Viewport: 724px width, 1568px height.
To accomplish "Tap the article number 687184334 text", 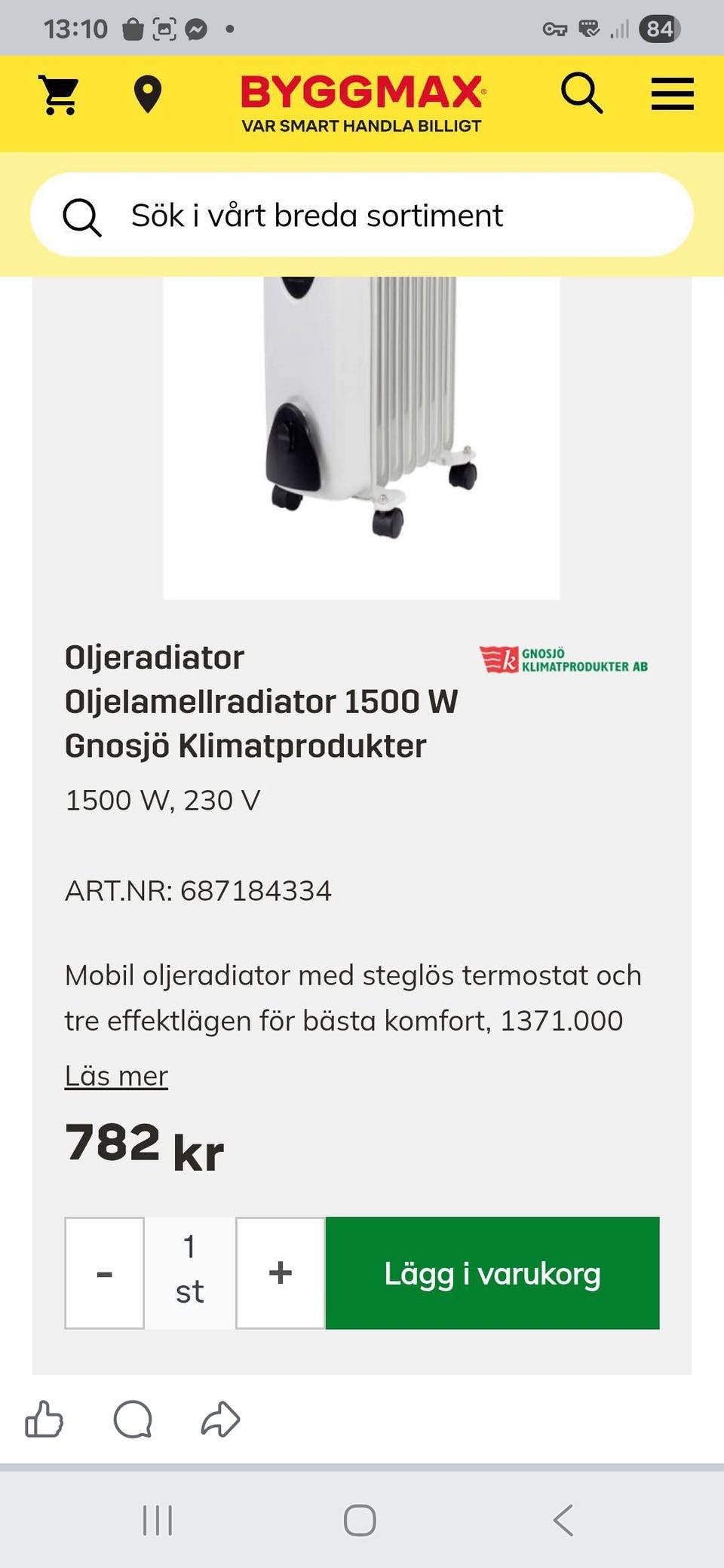I will (x=198, y=890).
